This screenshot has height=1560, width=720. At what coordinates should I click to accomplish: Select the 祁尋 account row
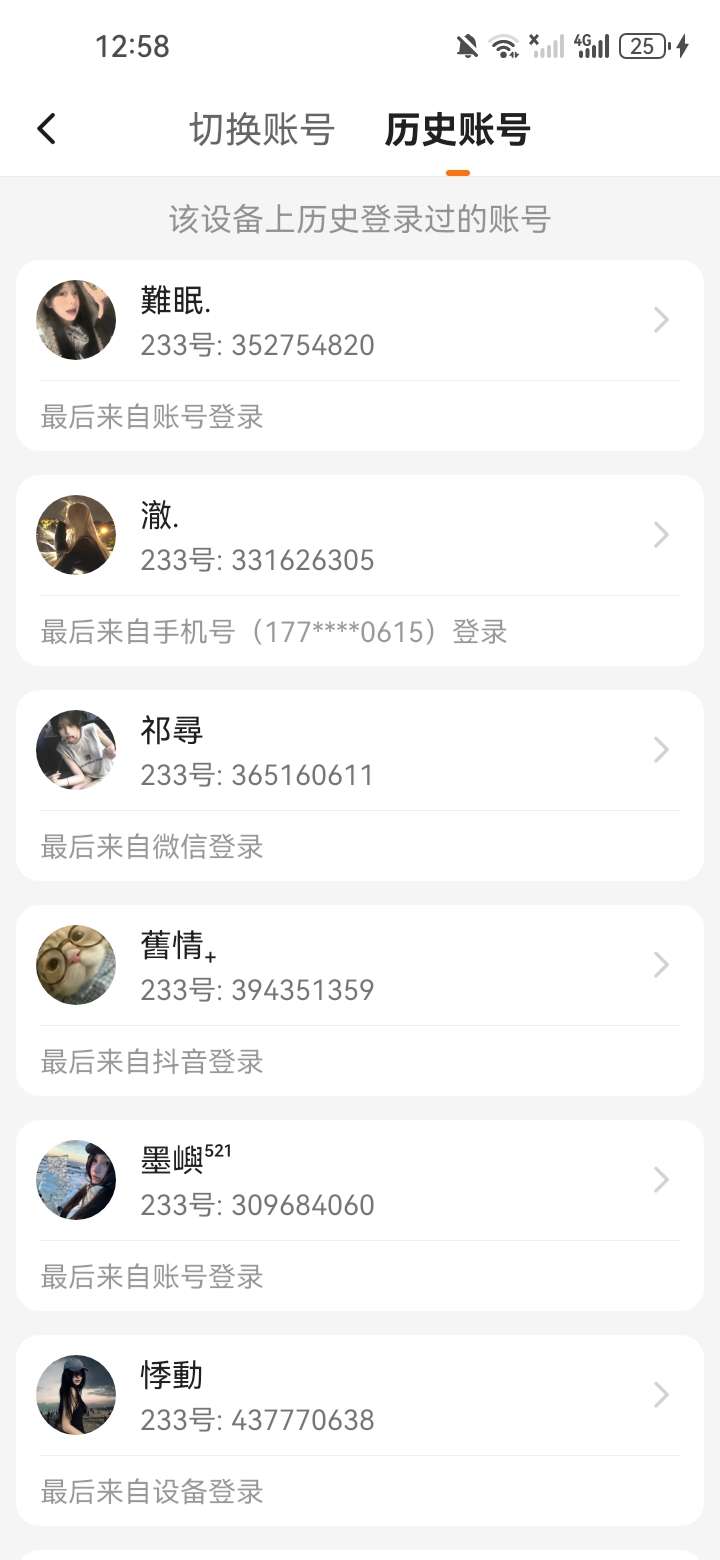click(360, 752)
